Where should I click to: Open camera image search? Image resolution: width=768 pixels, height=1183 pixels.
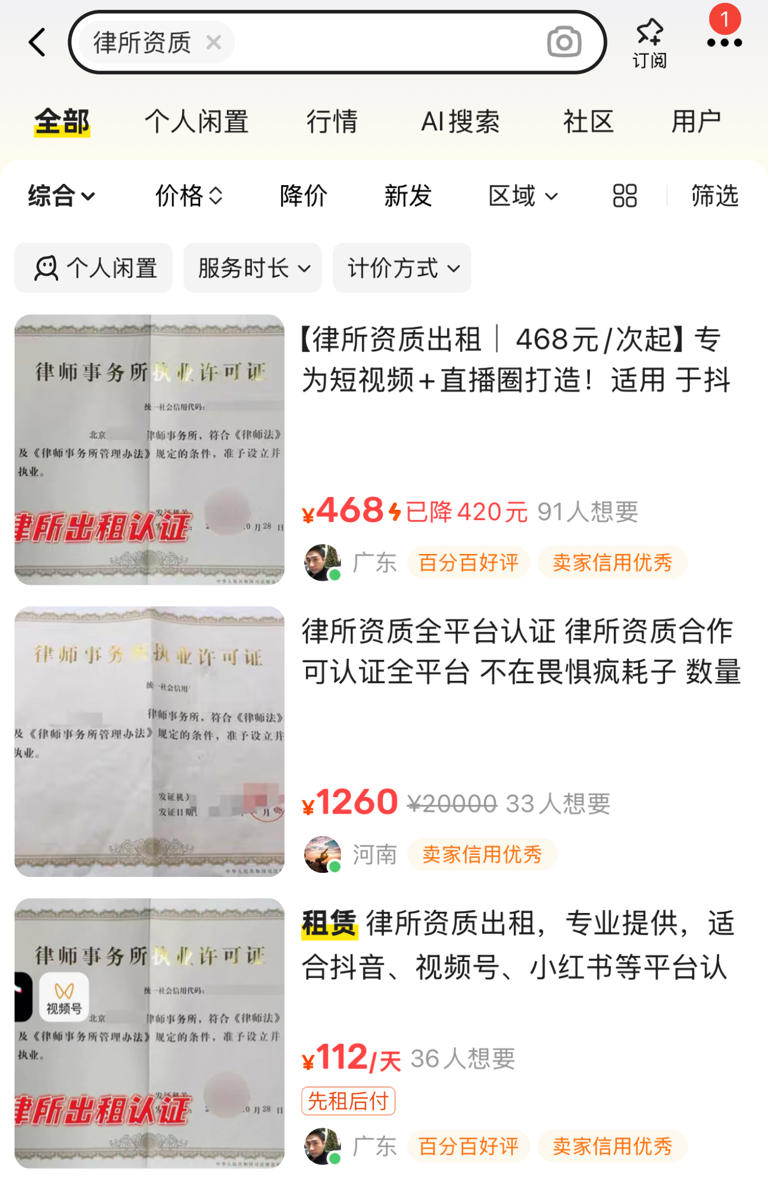(563, 42)
